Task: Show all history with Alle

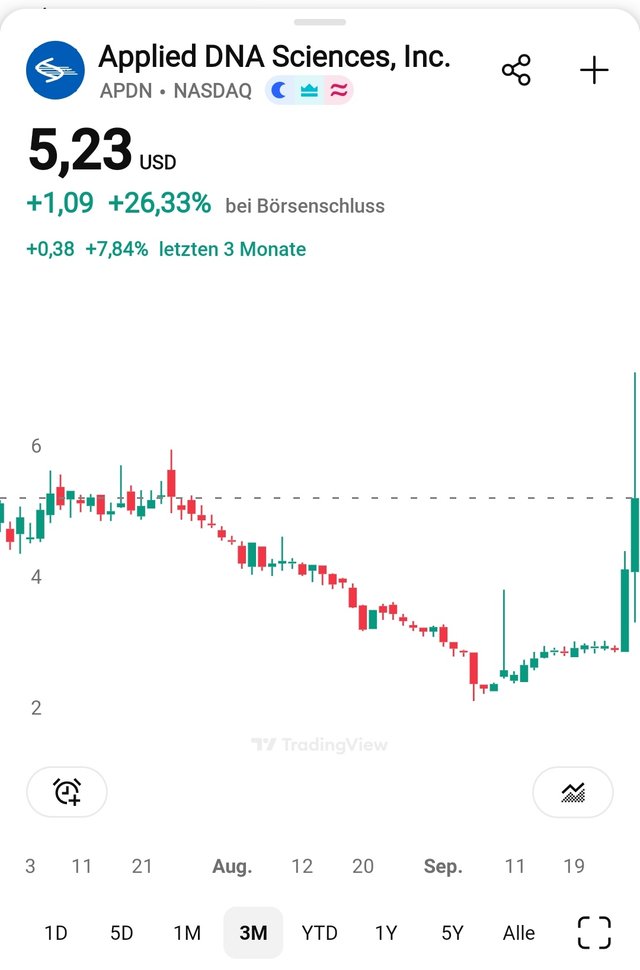Action: pos(519,933)
